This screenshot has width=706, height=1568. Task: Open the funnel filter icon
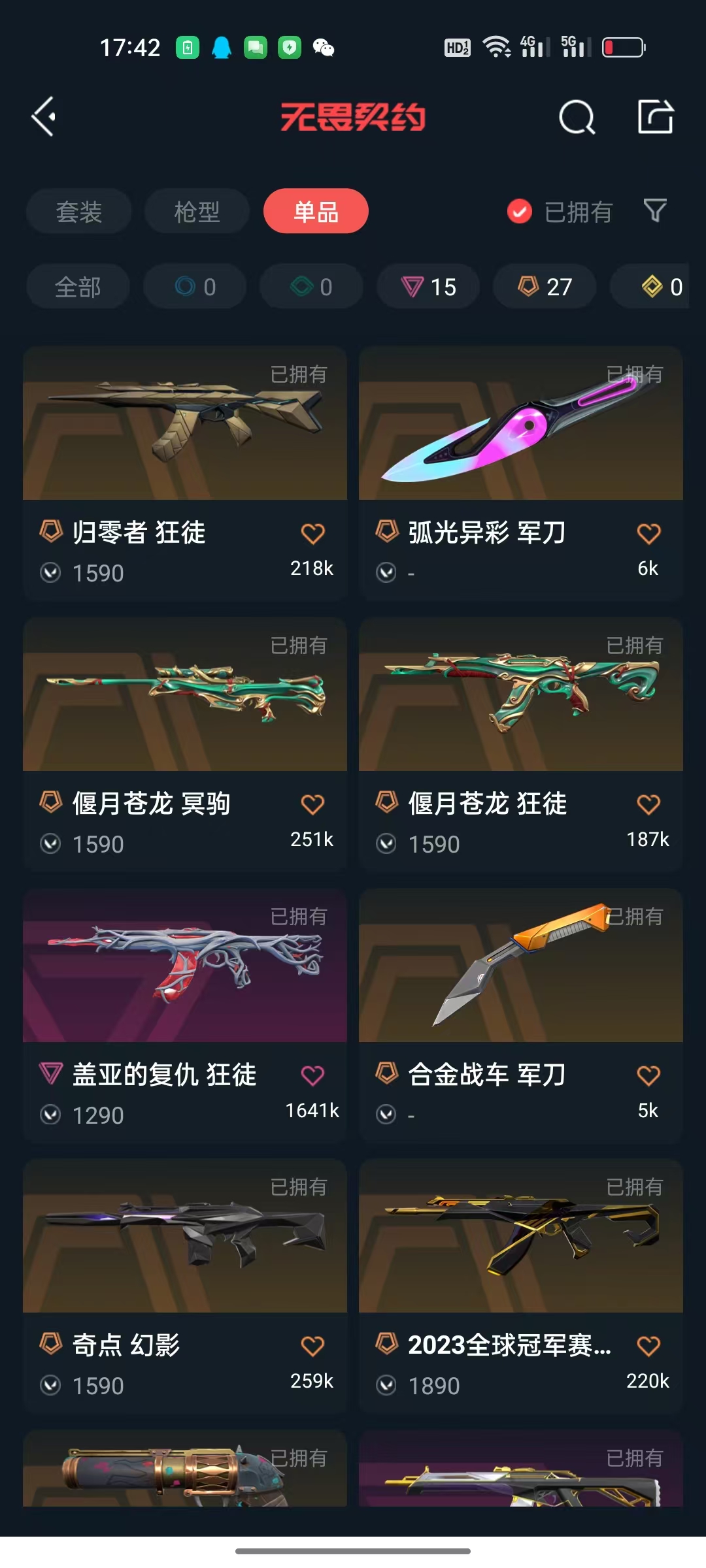(x=655, y=211)
